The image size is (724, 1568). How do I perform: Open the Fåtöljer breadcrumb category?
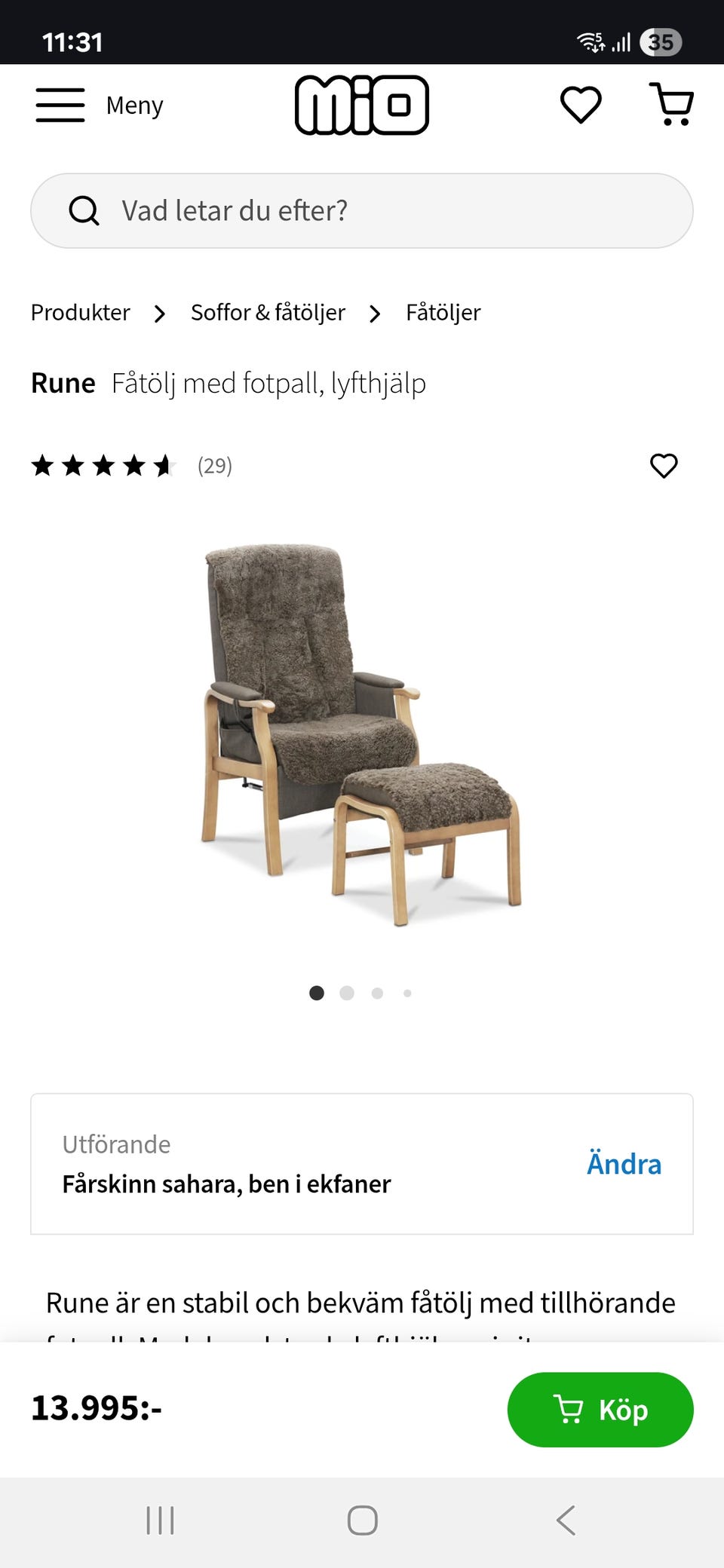443,313
